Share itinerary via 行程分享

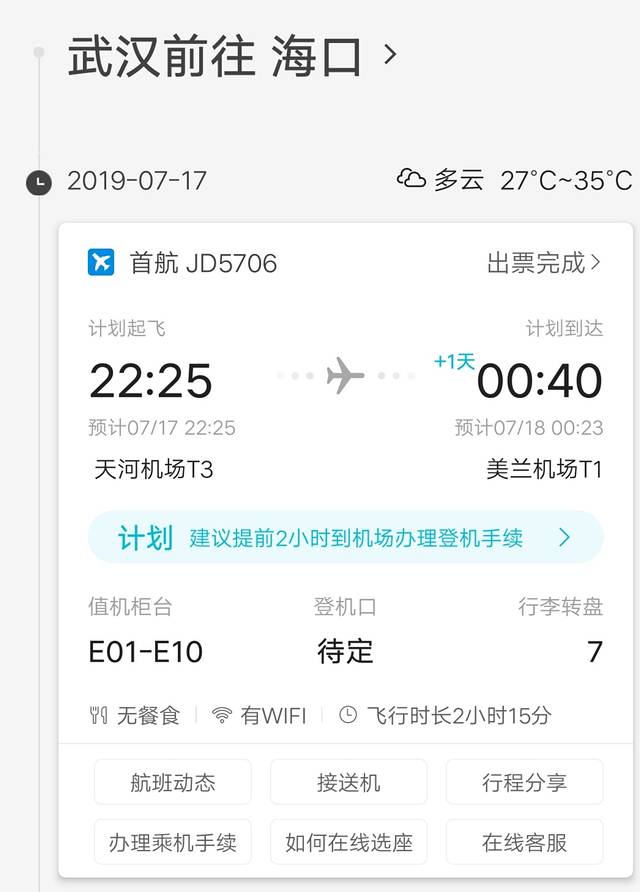(524, 782)
